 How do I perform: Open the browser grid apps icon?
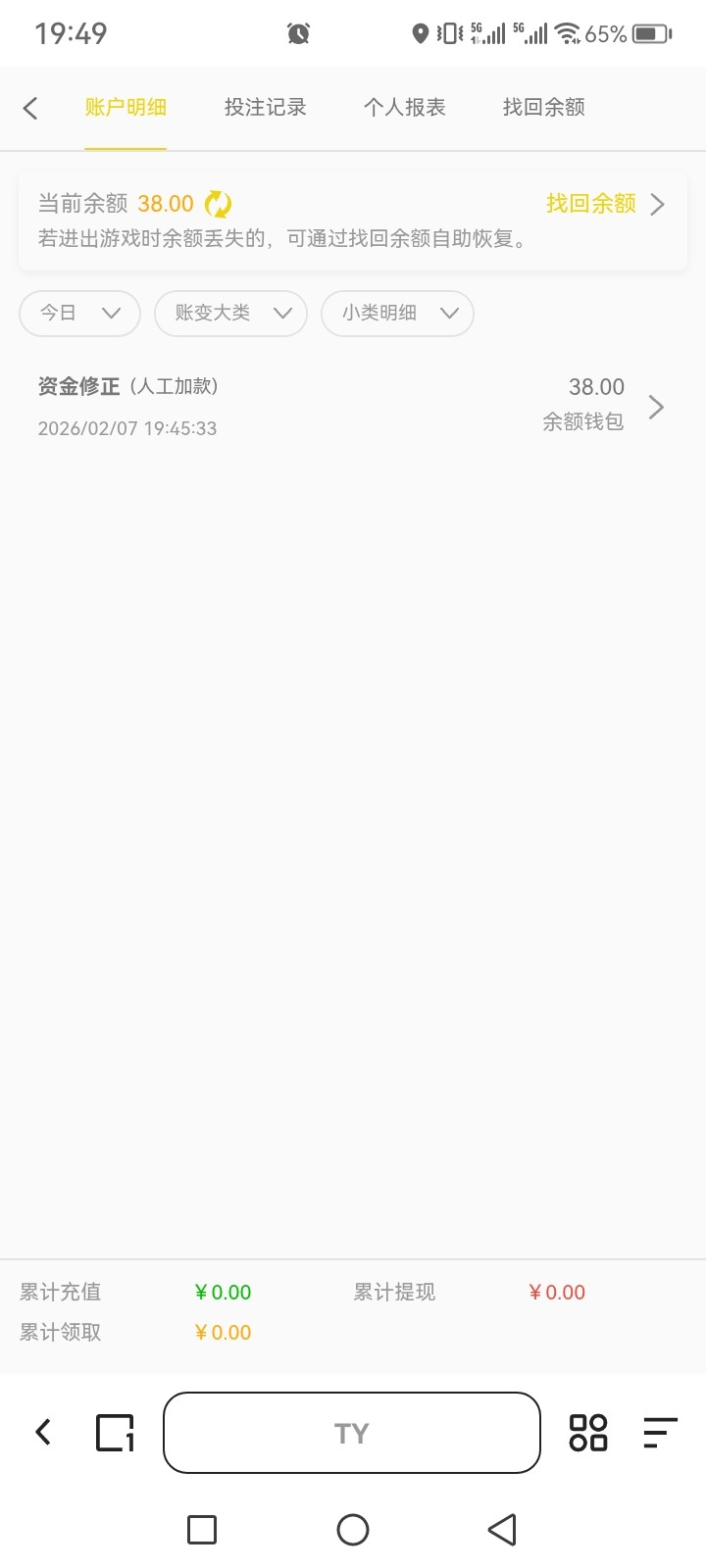[x=588, y=1433]
